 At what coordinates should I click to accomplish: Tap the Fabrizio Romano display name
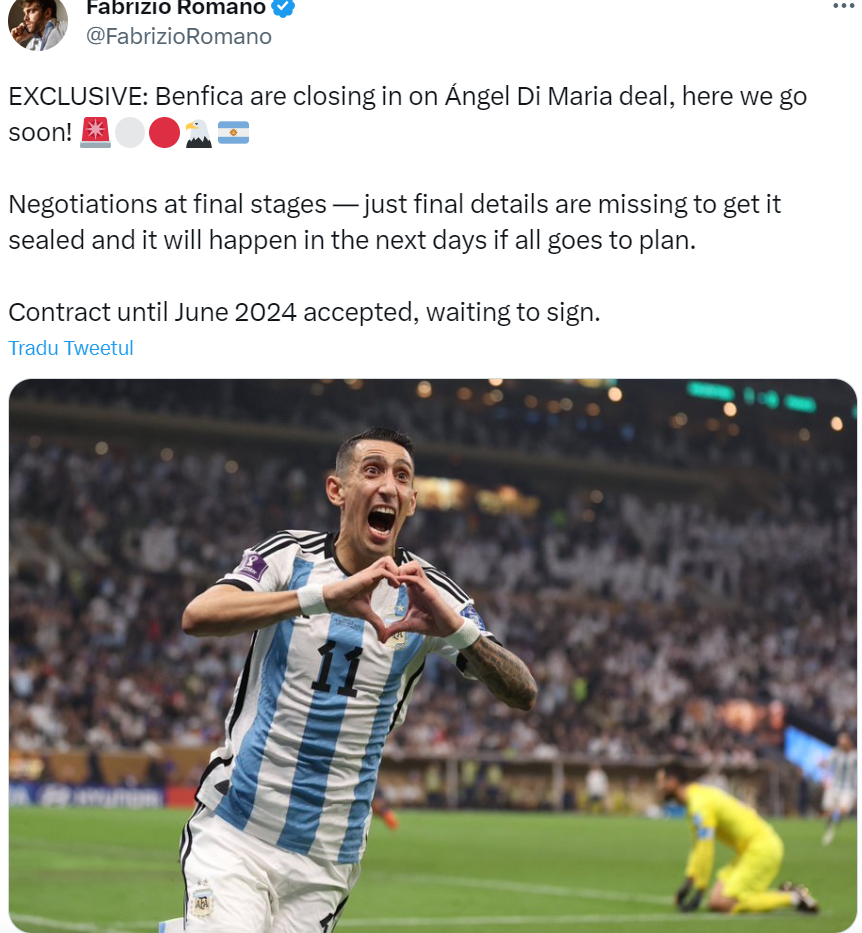coord(175,8)
